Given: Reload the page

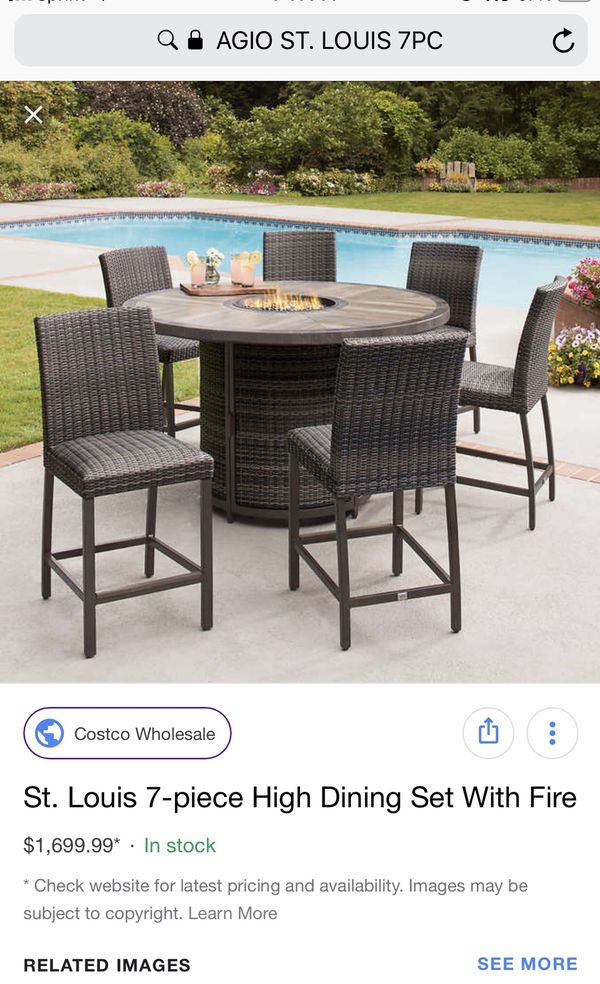Looking at the screenshot, I should pos(563,41).
